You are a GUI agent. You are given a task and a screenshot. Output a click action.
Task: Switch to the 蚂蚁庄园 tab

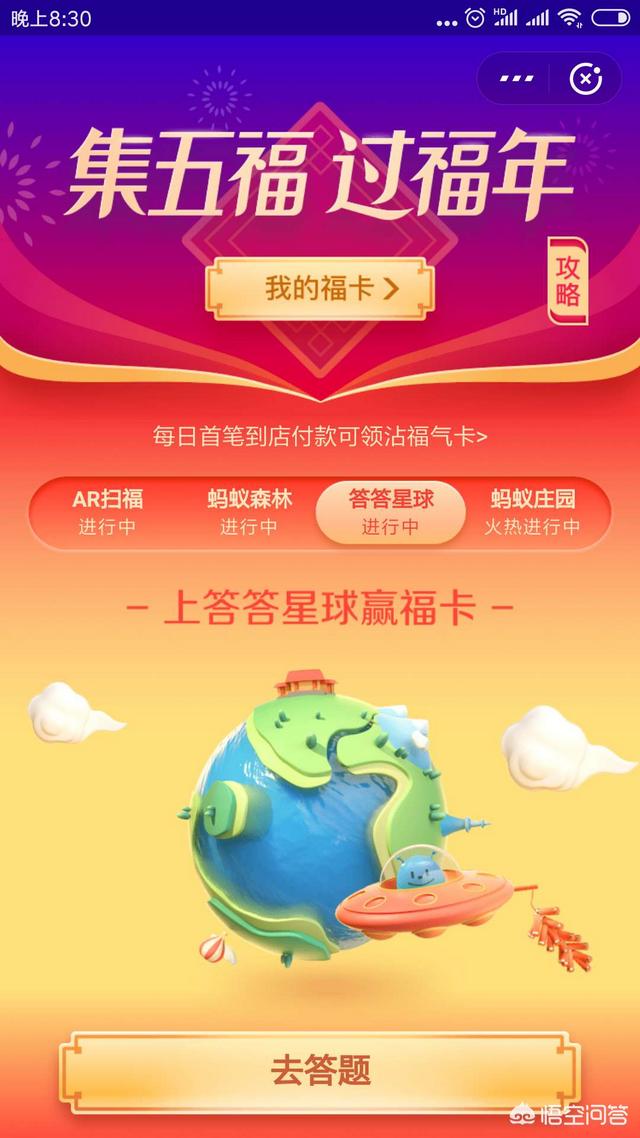tap(532, 512)
